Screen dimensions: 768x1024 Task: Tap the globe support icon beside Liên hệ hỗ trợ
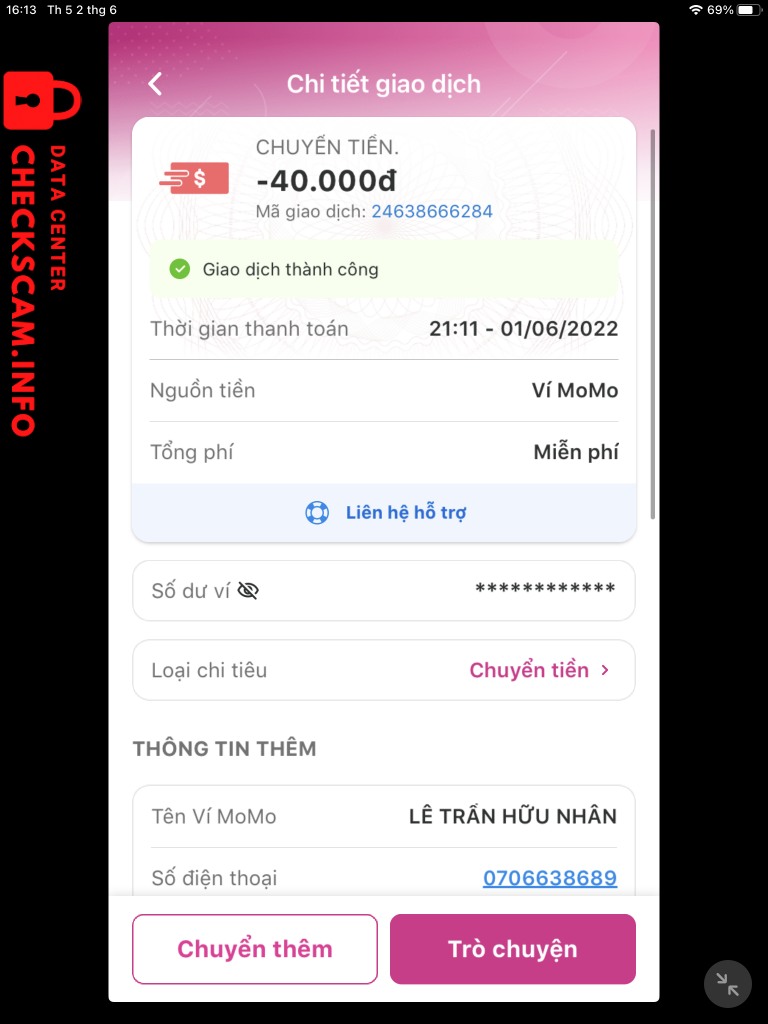click(x=317, y=513)
